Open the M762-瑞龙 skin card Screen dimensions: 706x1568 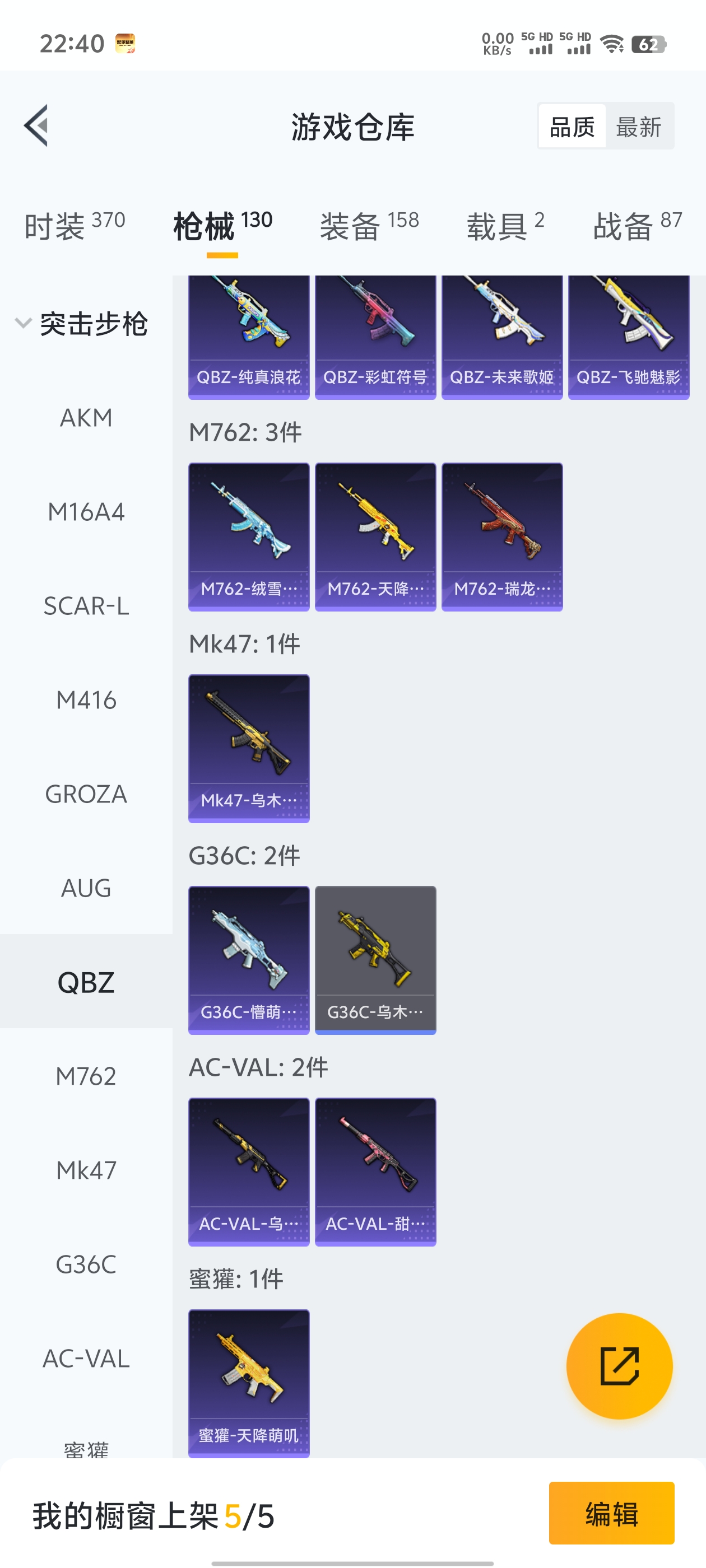pyautogui.click(x=502, y=536)
